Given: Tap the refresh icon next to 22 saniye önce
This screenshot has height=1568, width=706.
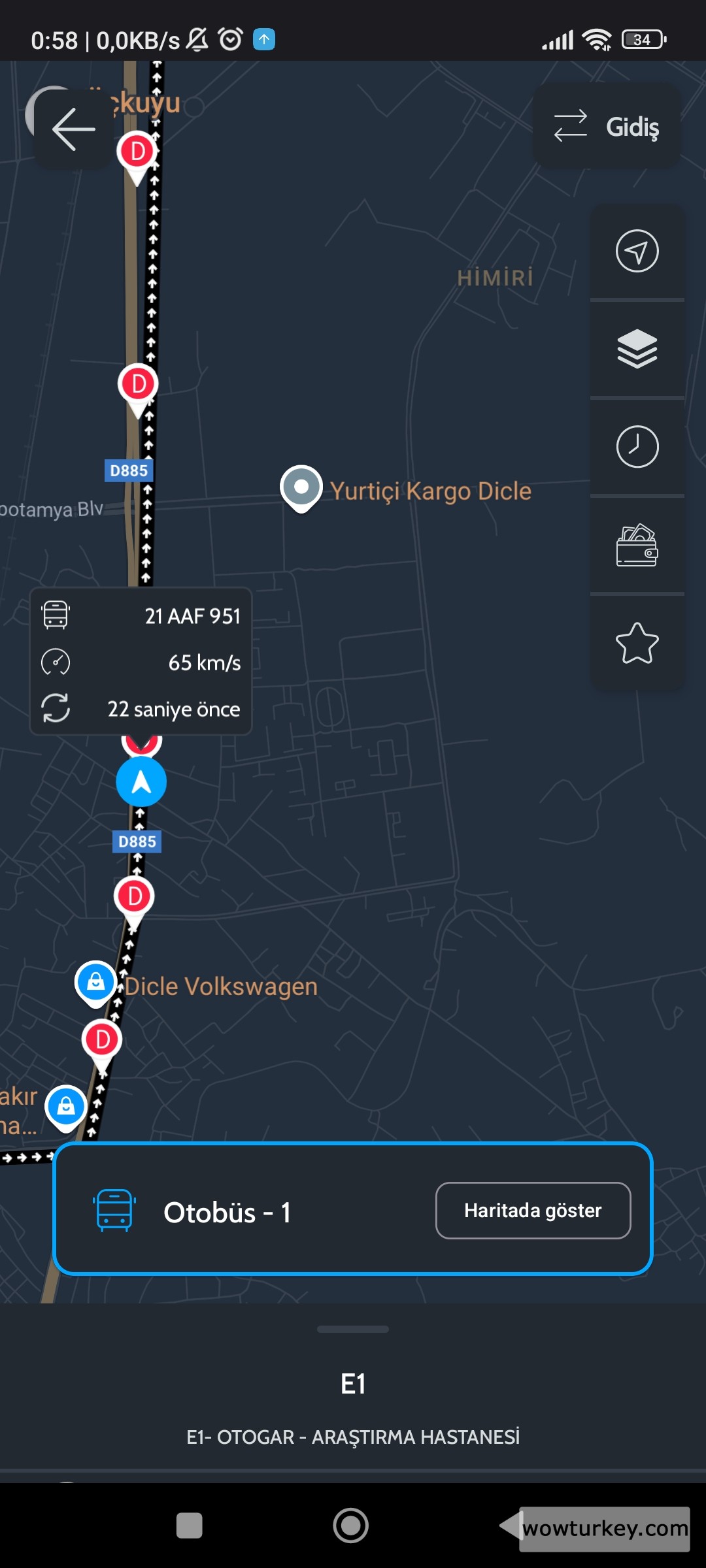Looking at the screenshot, I should [56, 708].
